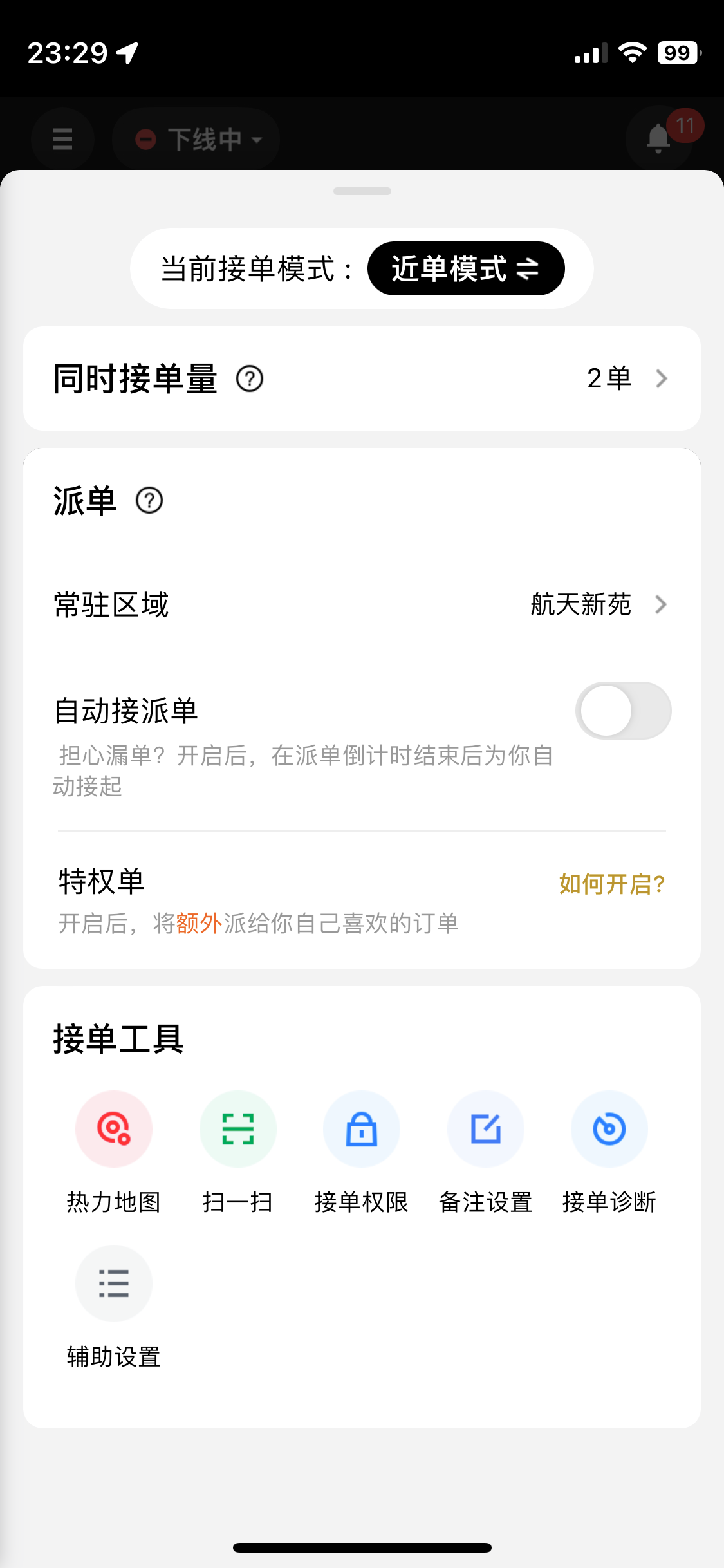The image size is (724, 1568).
Task: Switch the 近单模式 order mode
Action: pos(465,268)
